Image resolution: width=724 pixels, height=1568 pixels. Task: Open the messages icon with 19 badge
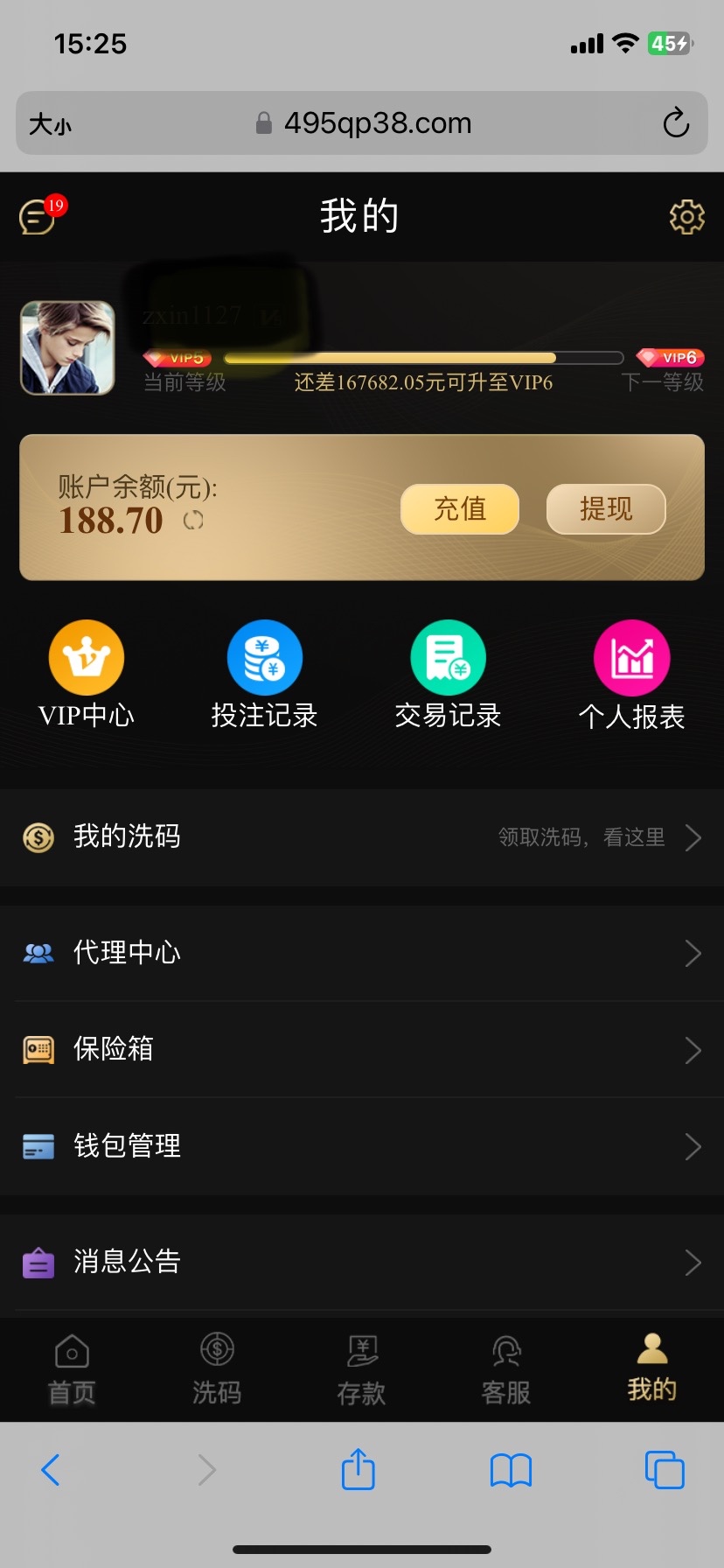(x=38, y=216)
